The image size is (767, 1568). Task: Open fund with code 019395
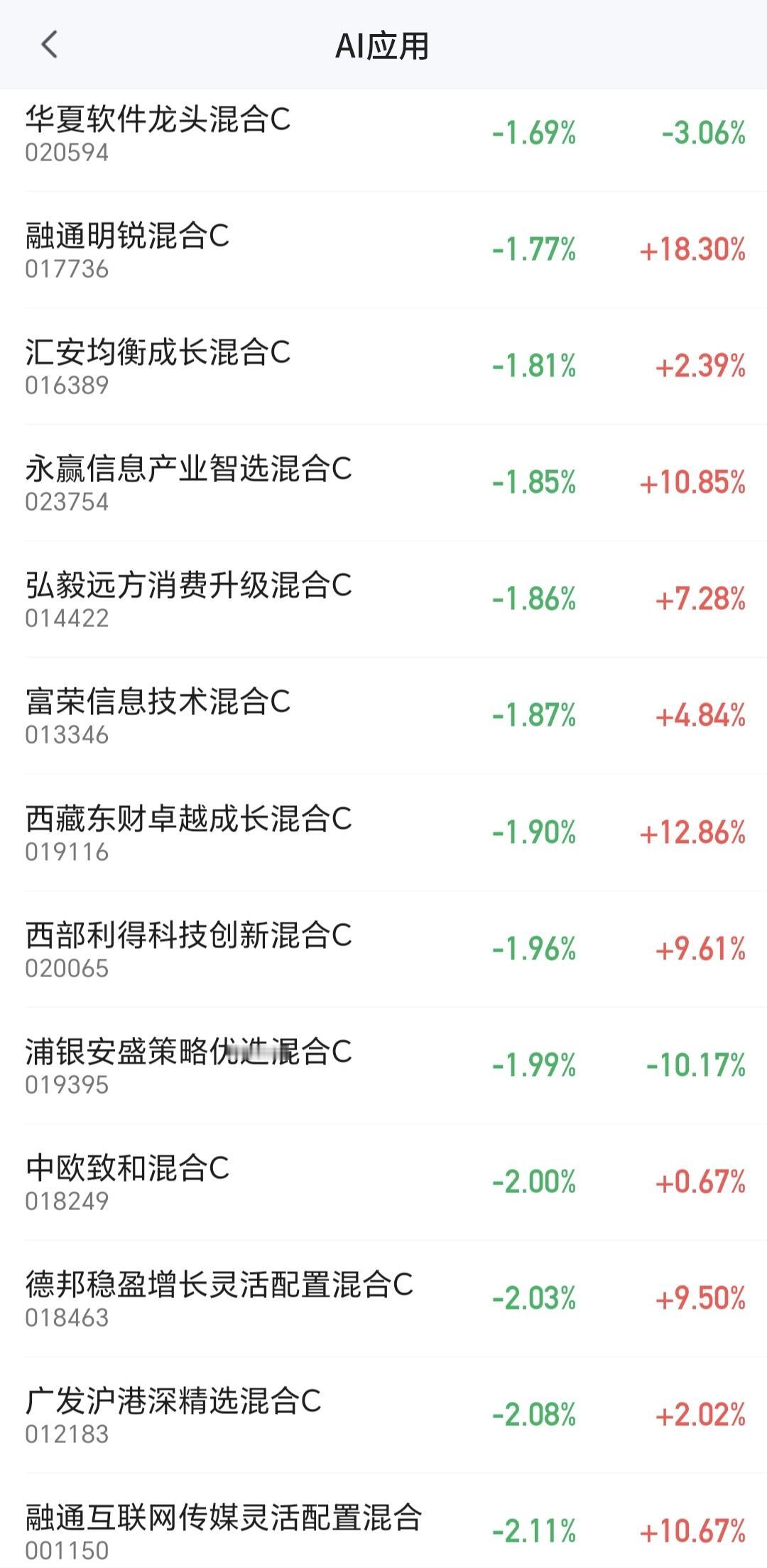pos(383,1065)
